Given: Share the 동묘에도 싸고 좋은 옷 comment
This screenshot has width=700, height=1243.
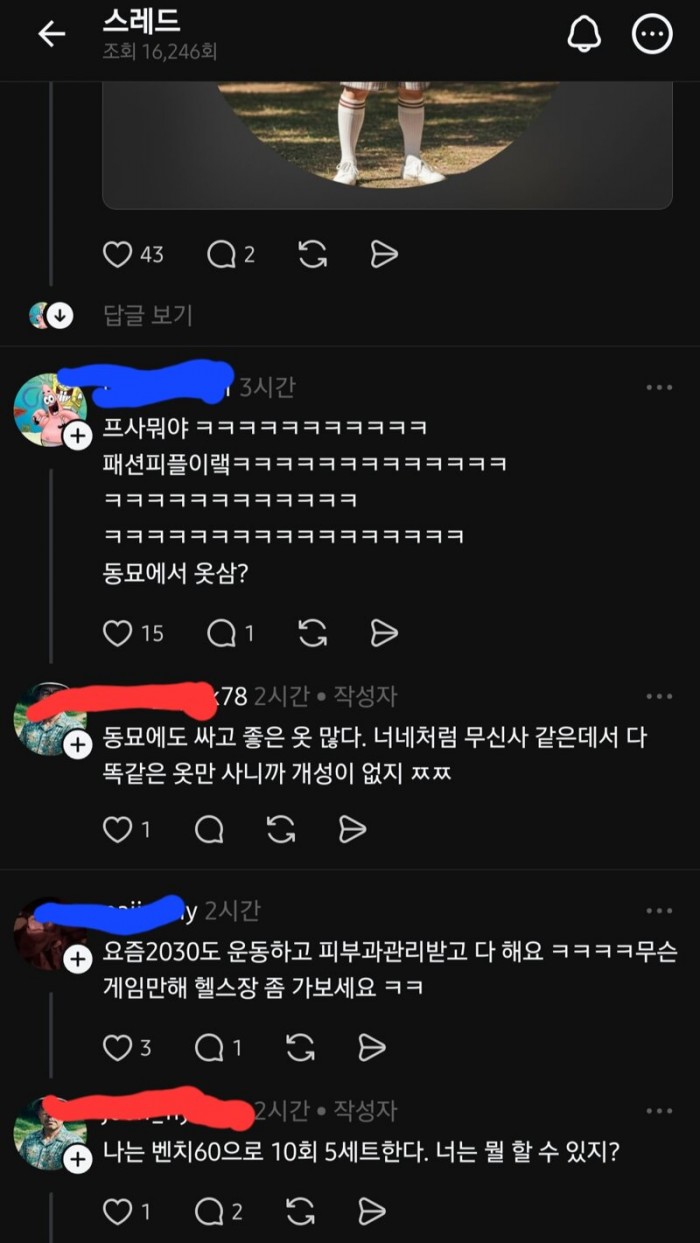Looking at the screenshot, I should click(x=351, y=828).
